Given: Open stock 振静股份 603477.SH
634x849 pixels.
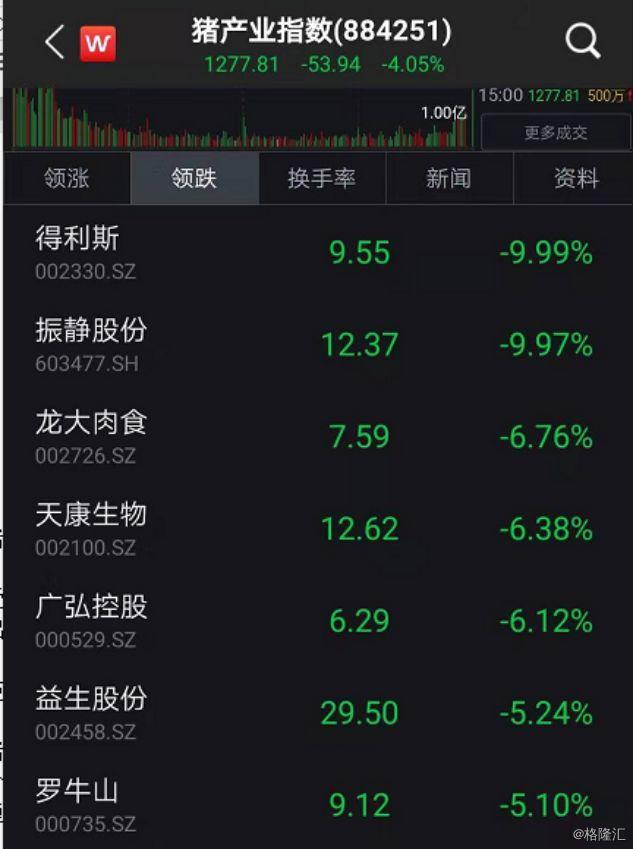Looking at the screenshot, I should [316, 344].
